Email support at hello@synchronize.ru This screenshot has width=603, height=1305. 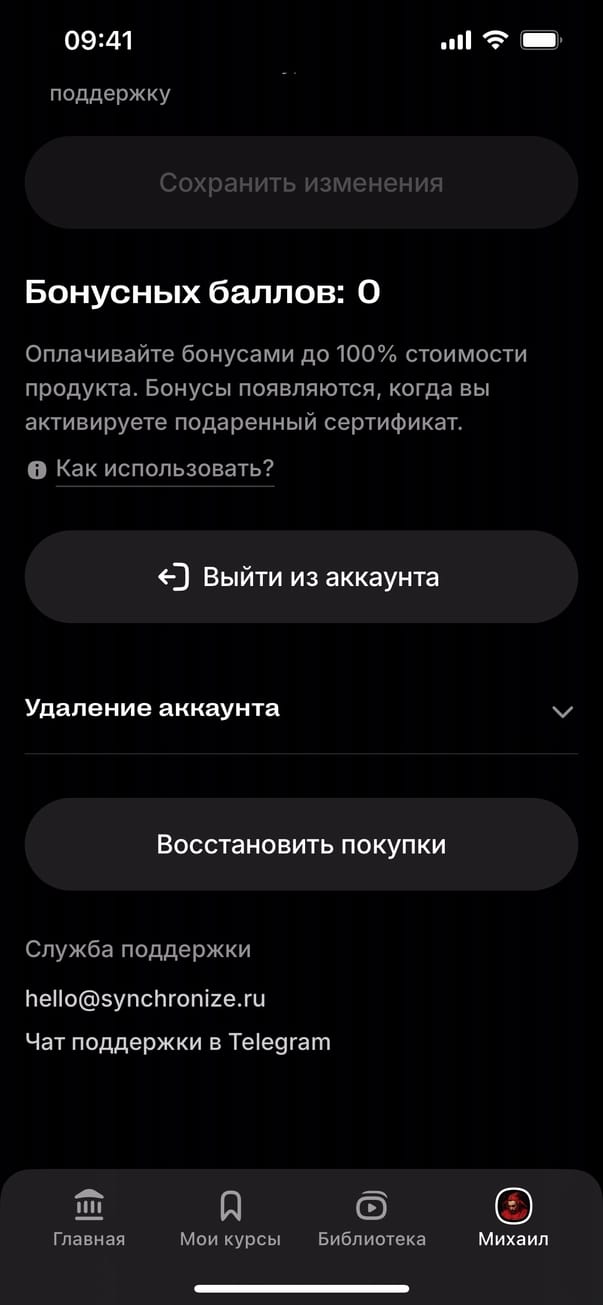click(x=145, y=998)
